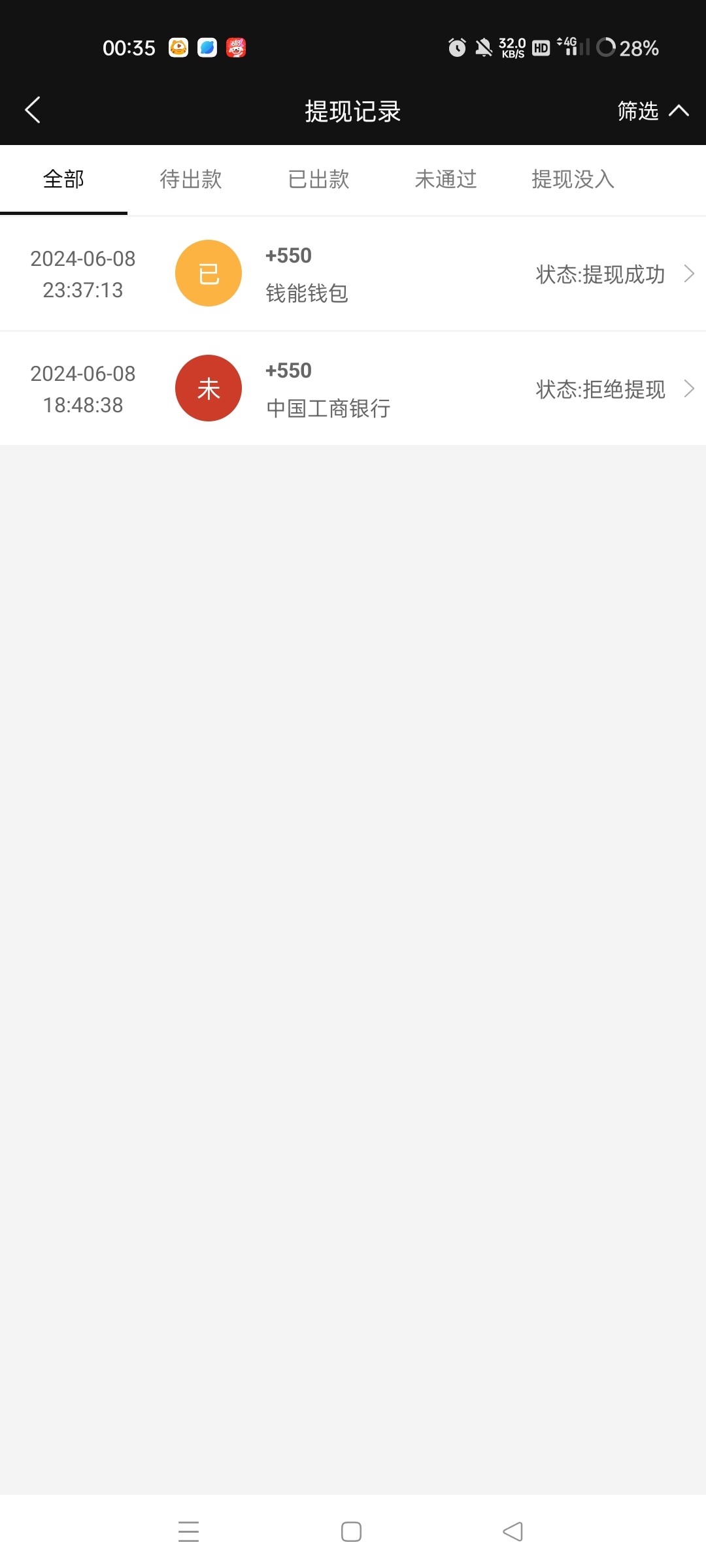Tap the system home button
This screenshot has width=706, height=1568.
[x=351, y=1531]
